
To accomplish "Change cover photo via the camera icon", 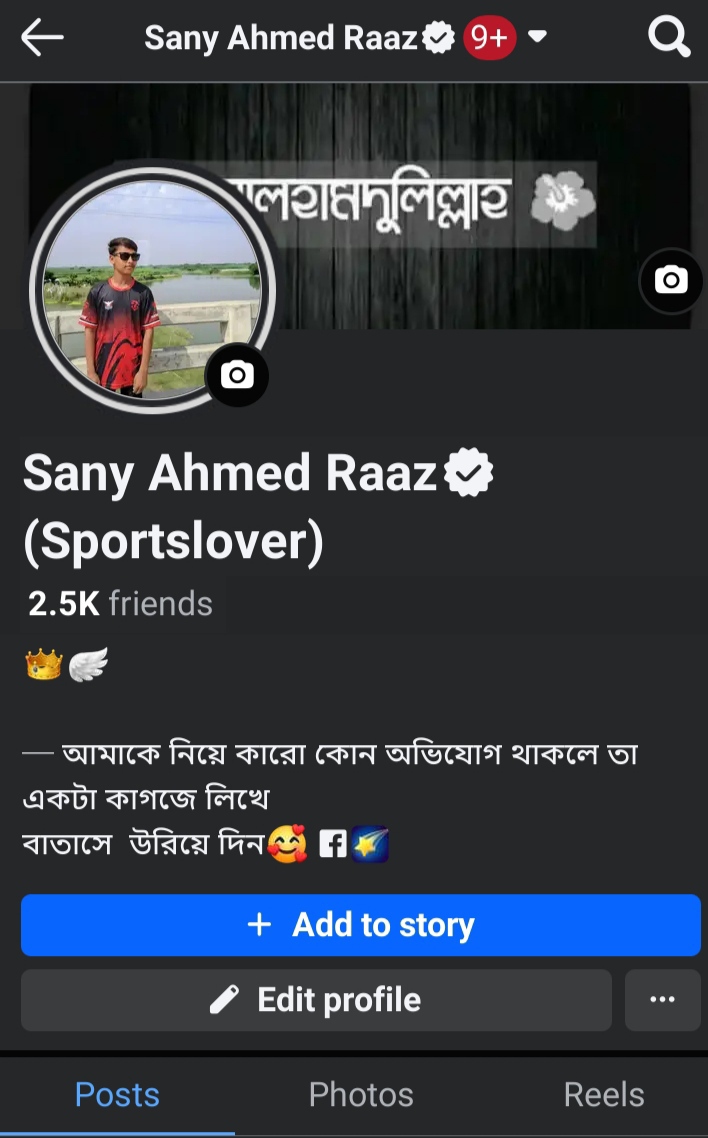I will click(670, 281).
